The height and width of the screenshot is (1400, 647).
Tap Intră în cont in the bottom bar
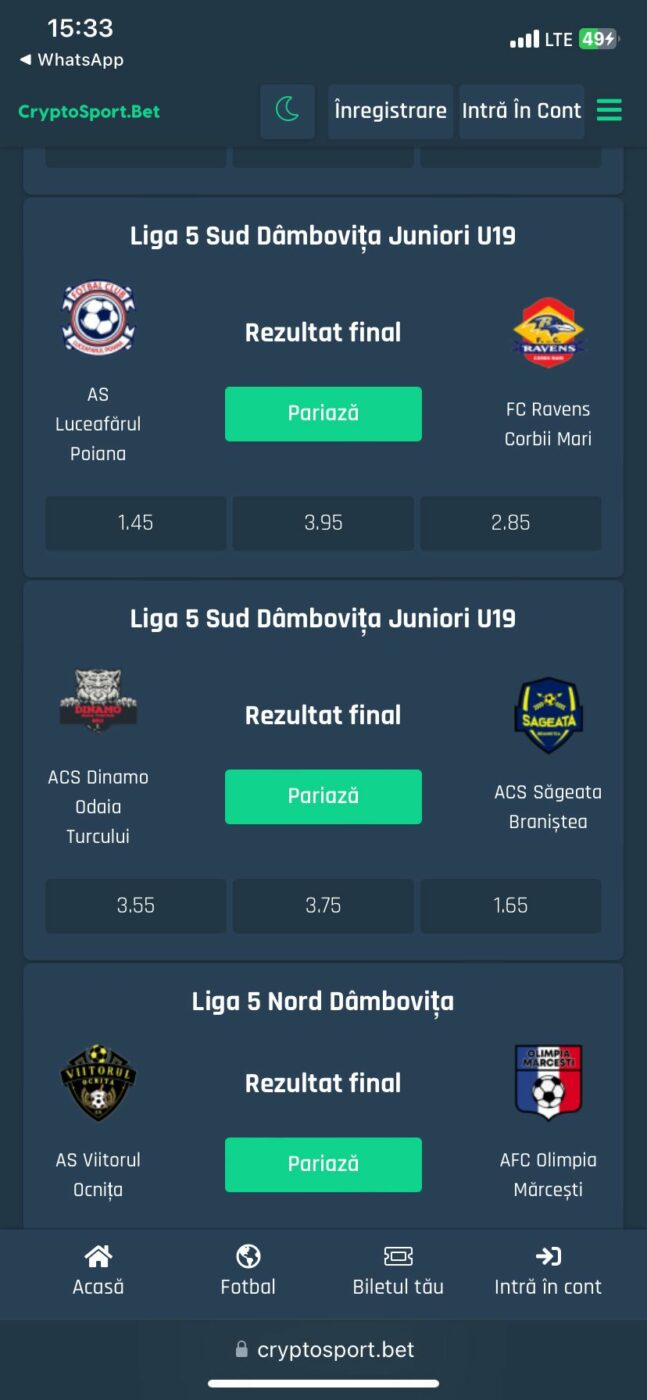pos(548,1271)
